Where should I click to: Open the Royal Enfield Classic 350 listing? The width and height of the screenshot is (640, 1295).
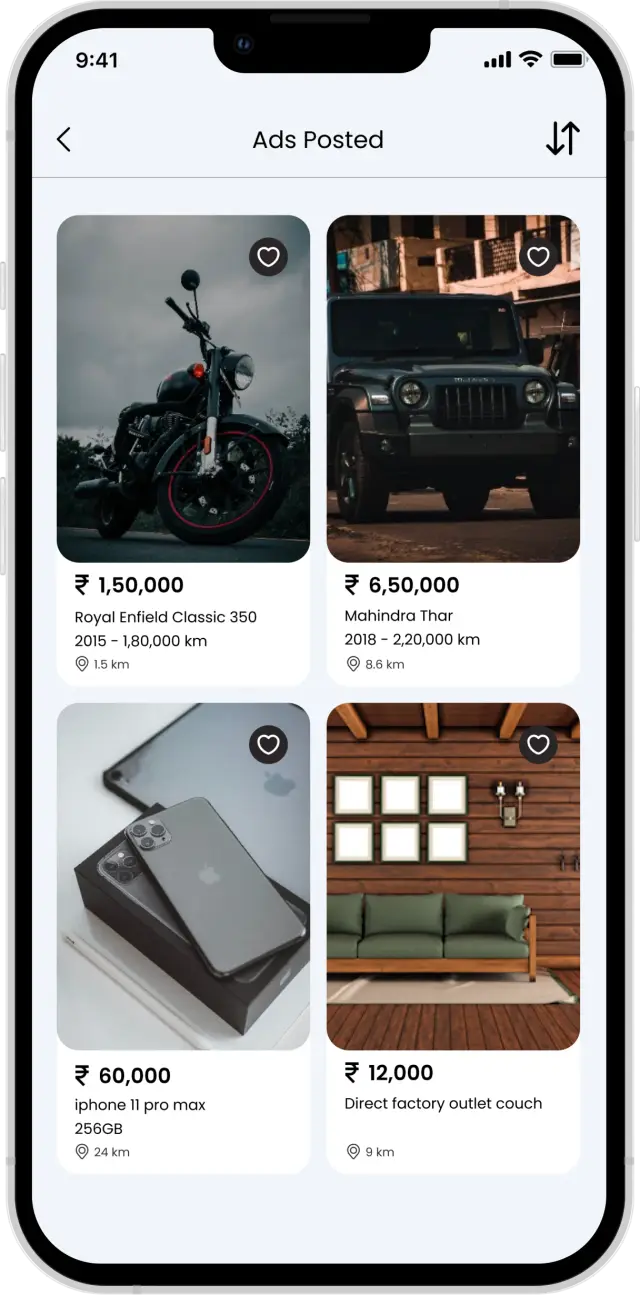183,450
